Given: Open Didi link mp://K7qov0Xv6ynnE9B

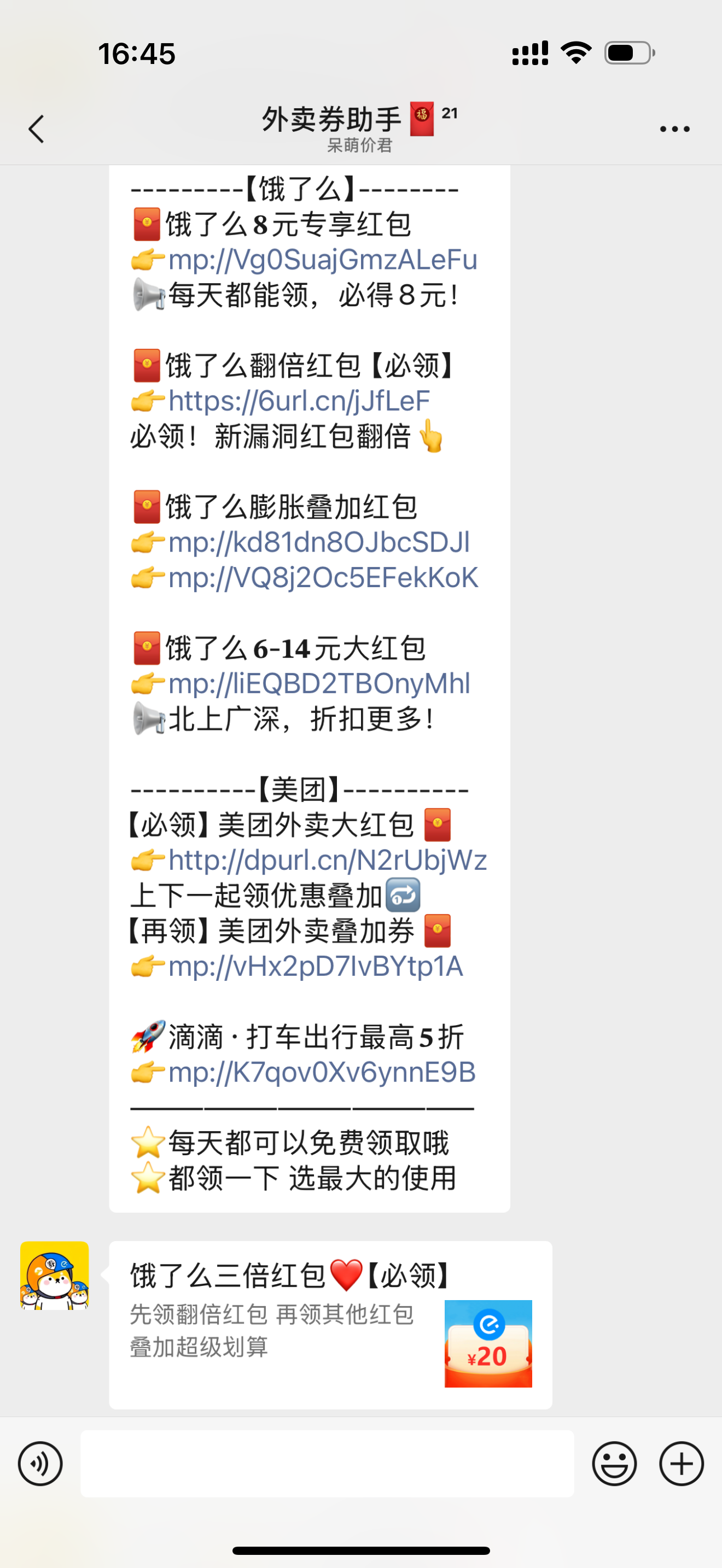Looking at the screenshot, I should tap(322, 1072).
